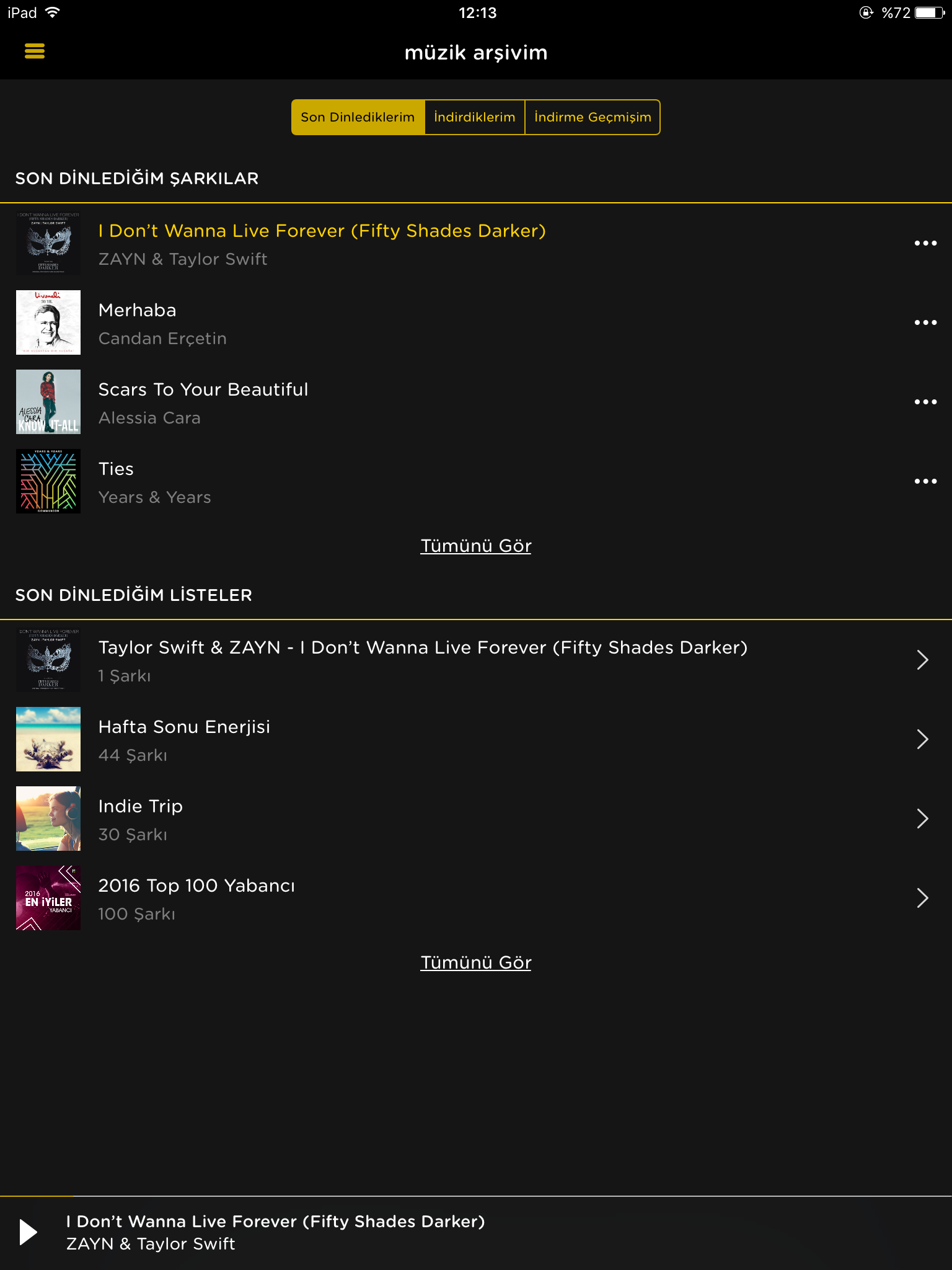
Task: Open the Taylor Swift & ZAYN single list
Action: [434, 660]
